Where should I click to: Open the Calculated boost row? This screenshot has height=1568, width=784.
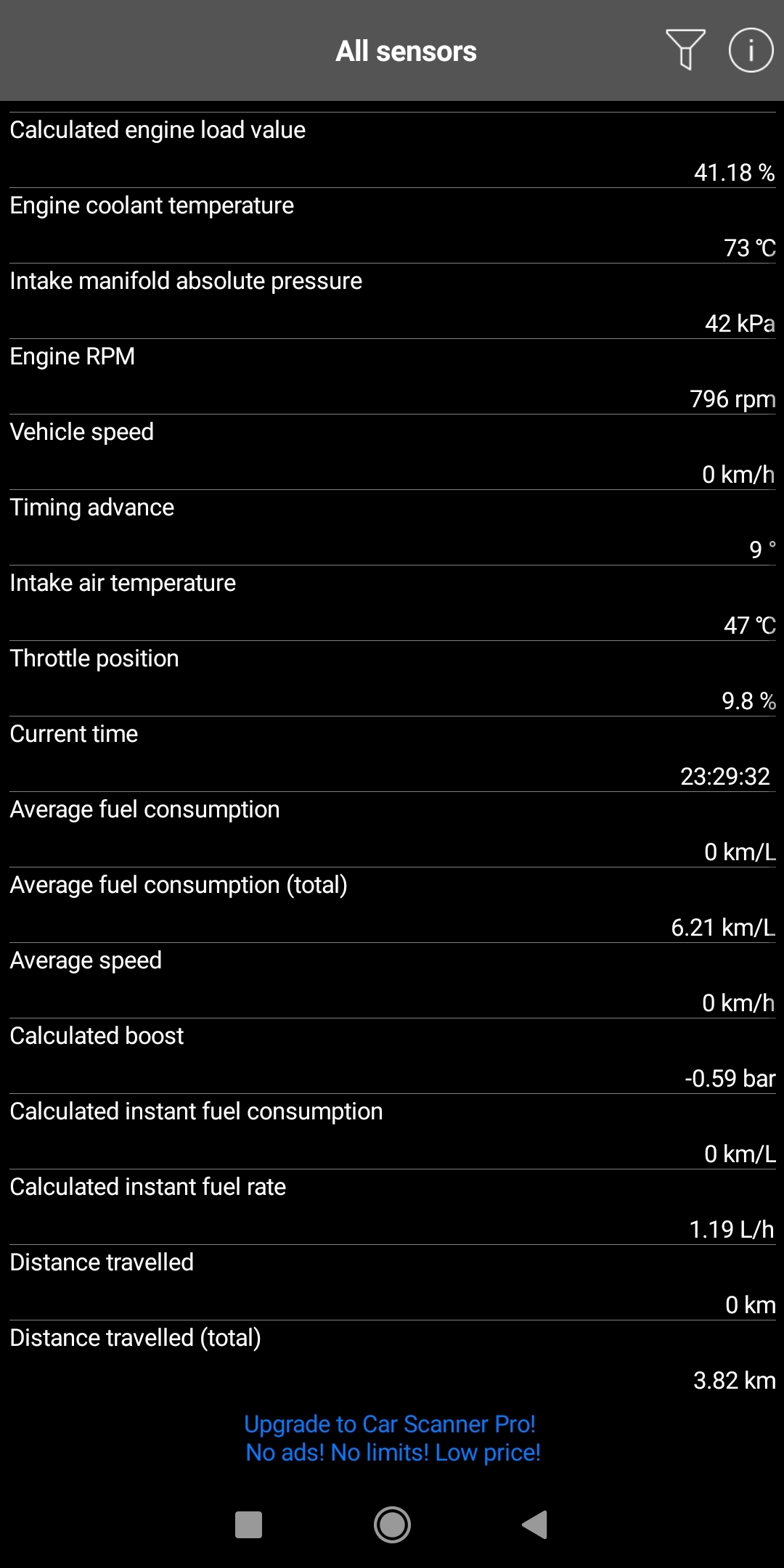(392, 1056)
